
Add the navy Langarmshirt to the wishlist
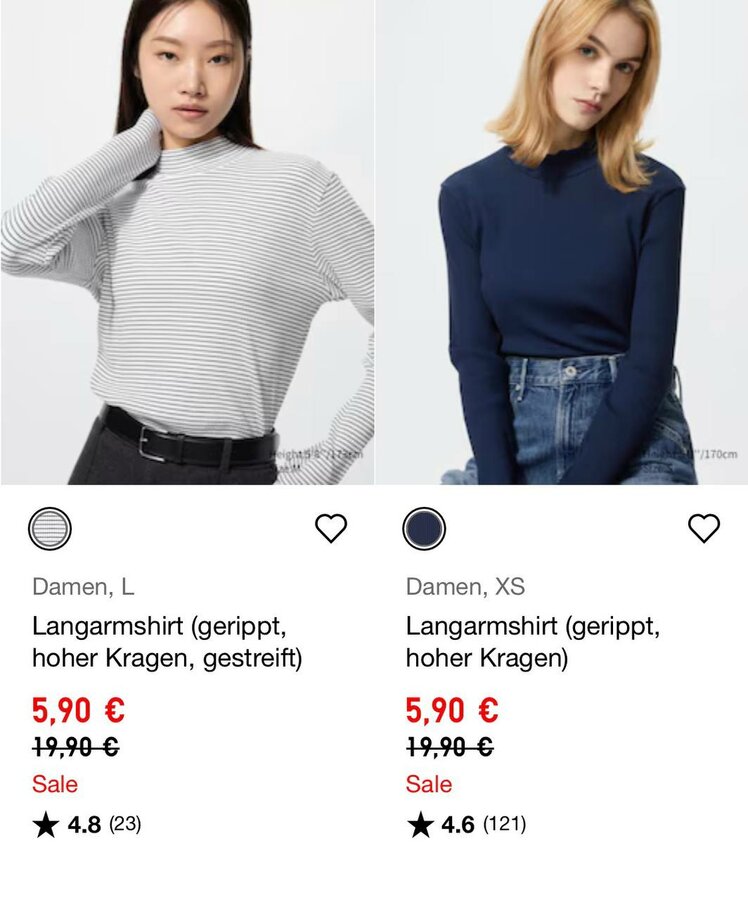(x=704, y=528)
